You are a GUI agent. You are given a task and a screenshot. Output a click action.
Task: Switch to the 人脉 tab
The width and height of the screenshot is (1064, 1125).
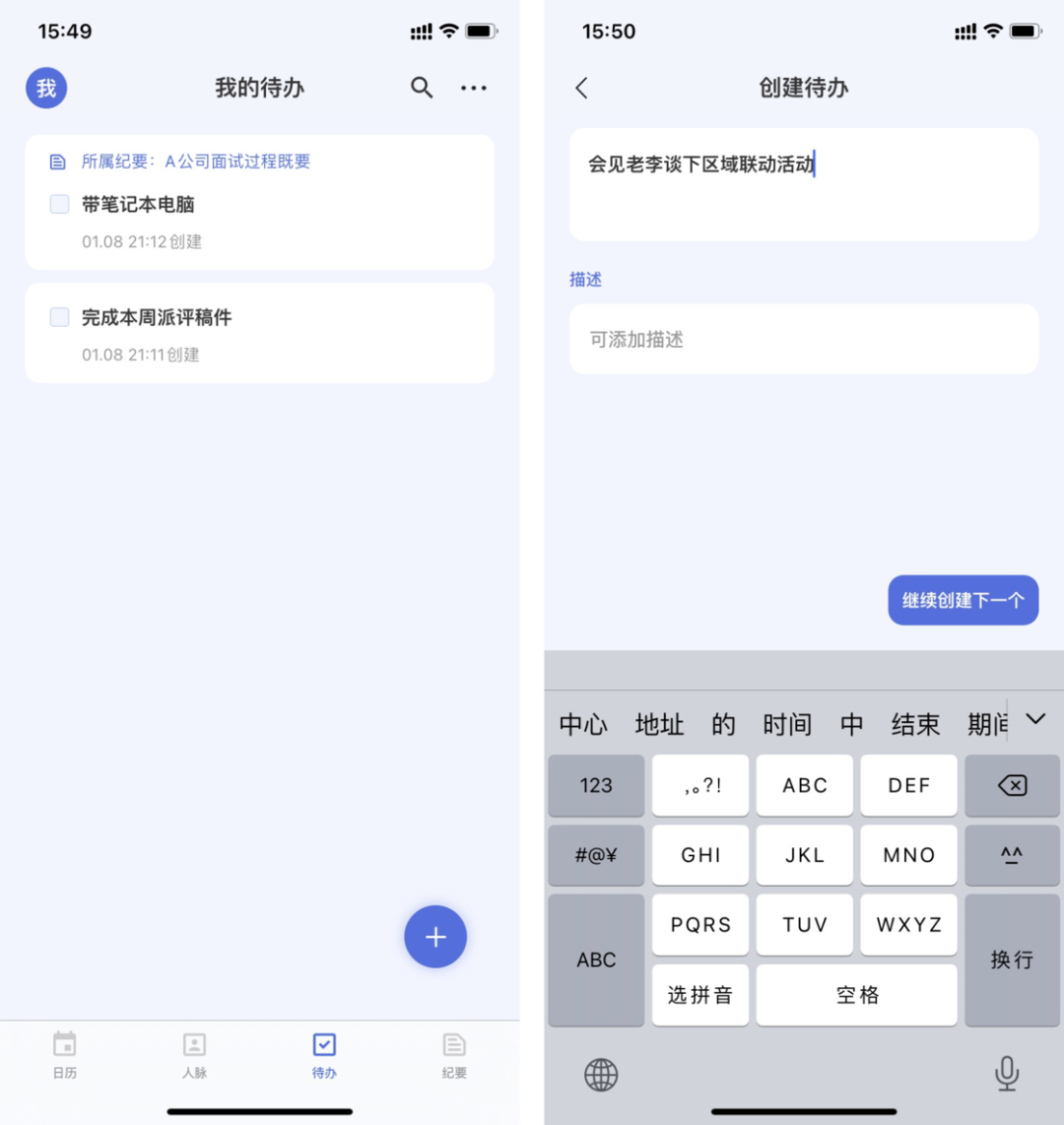tap(194, 1055)
